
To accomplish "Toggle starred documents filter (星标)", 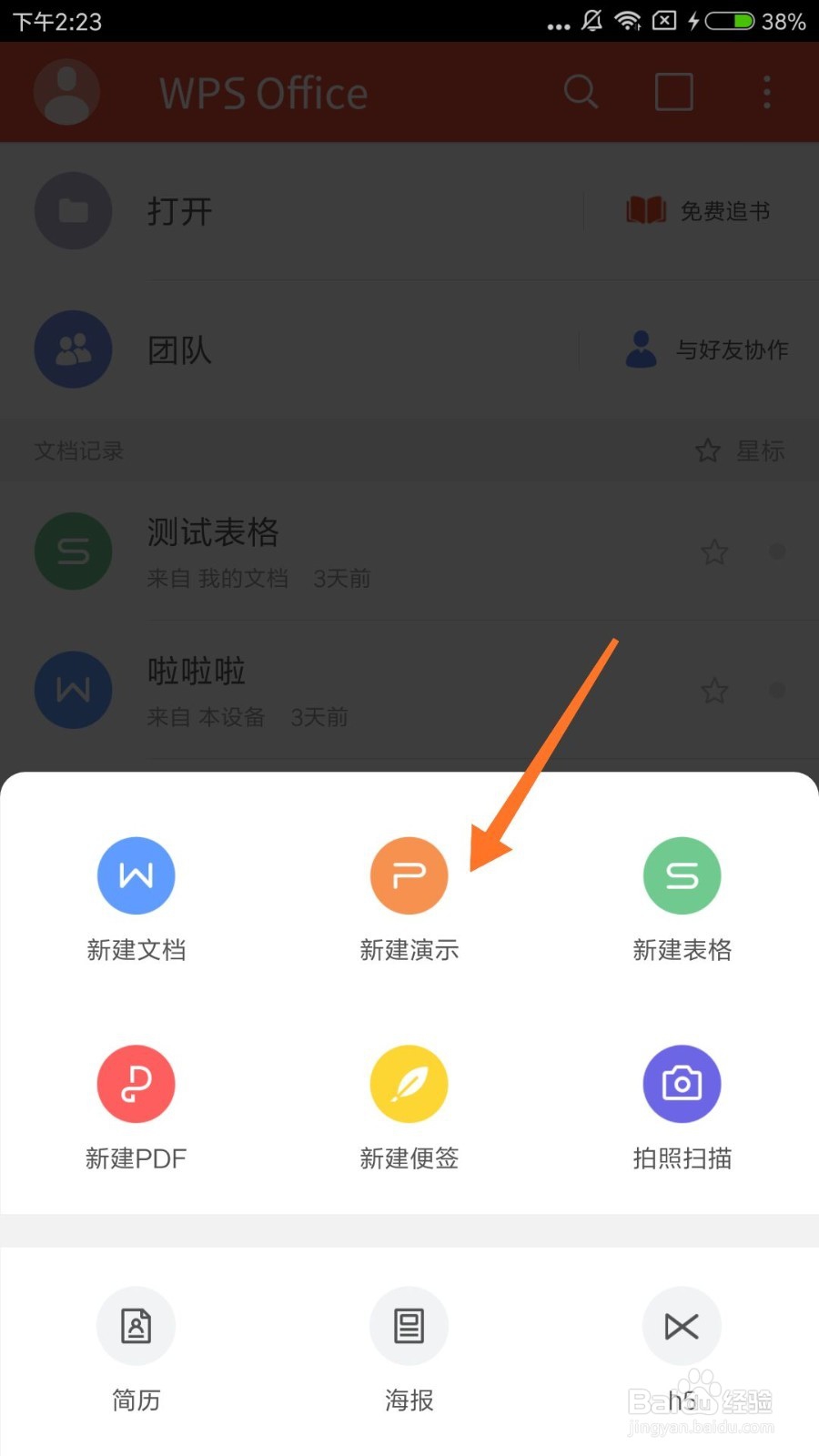I will pos(739,450).
